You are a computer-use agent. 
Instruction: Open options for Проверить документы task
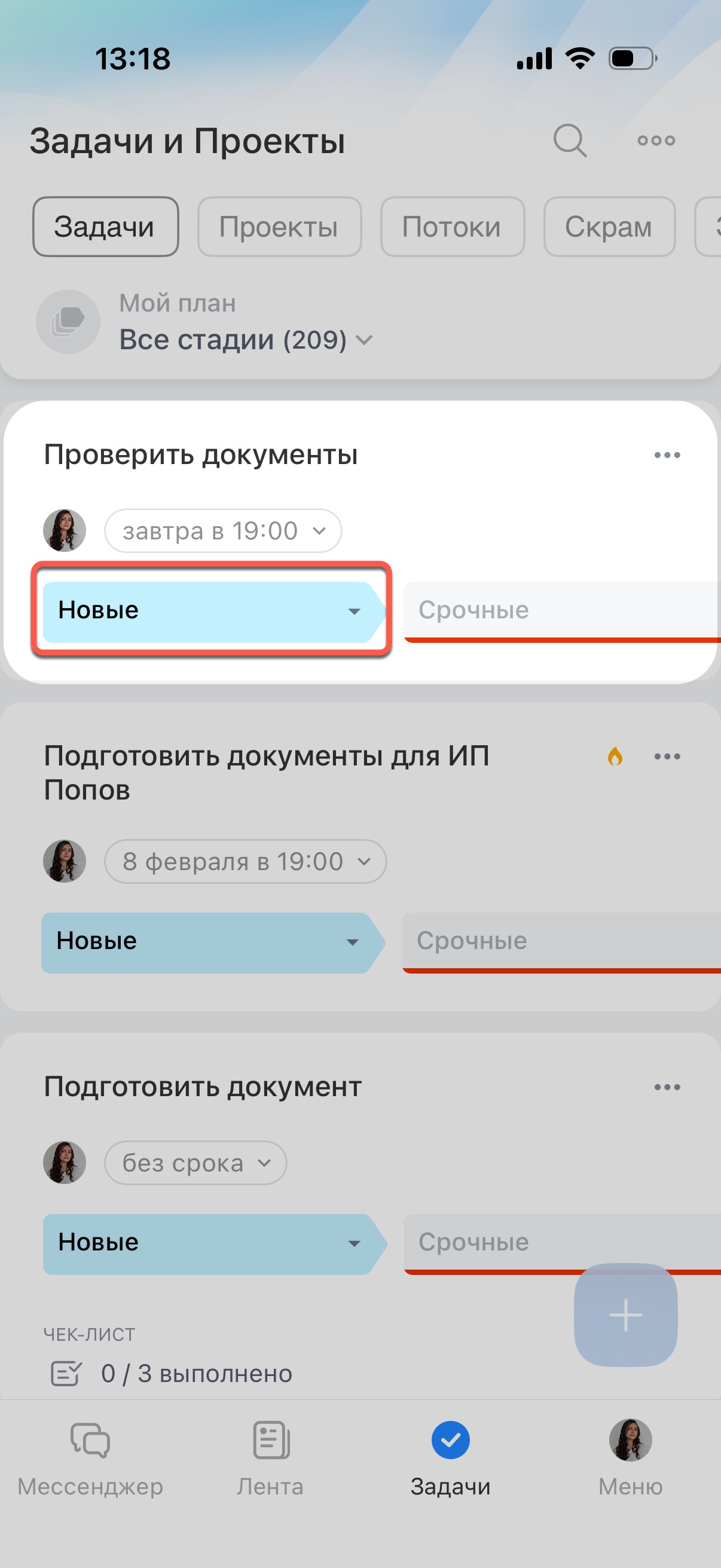[667, 455]
